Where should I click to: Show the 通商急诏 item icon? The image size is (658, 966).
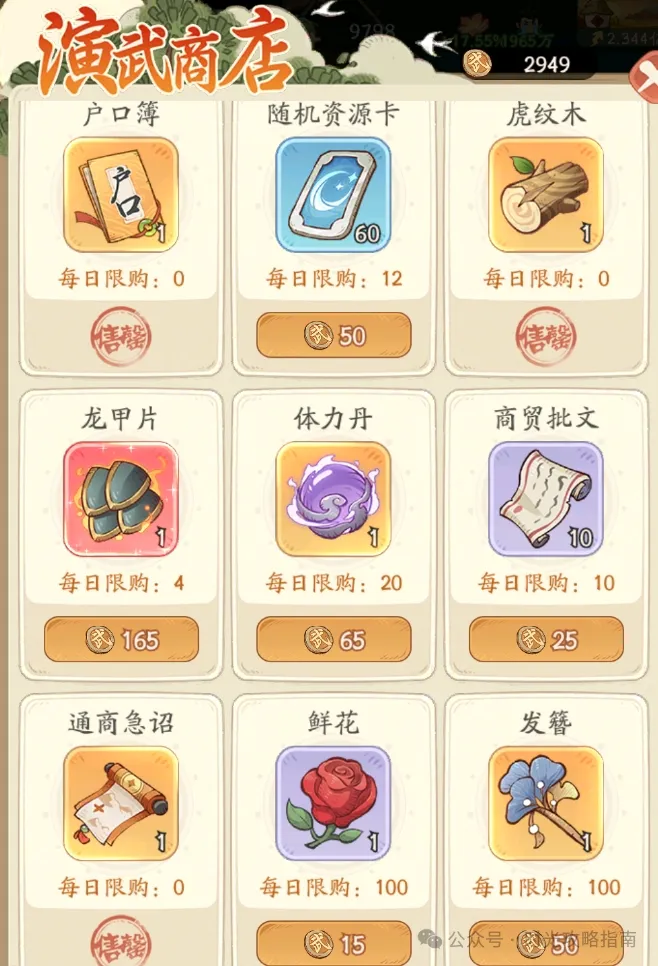coord(121,803)
